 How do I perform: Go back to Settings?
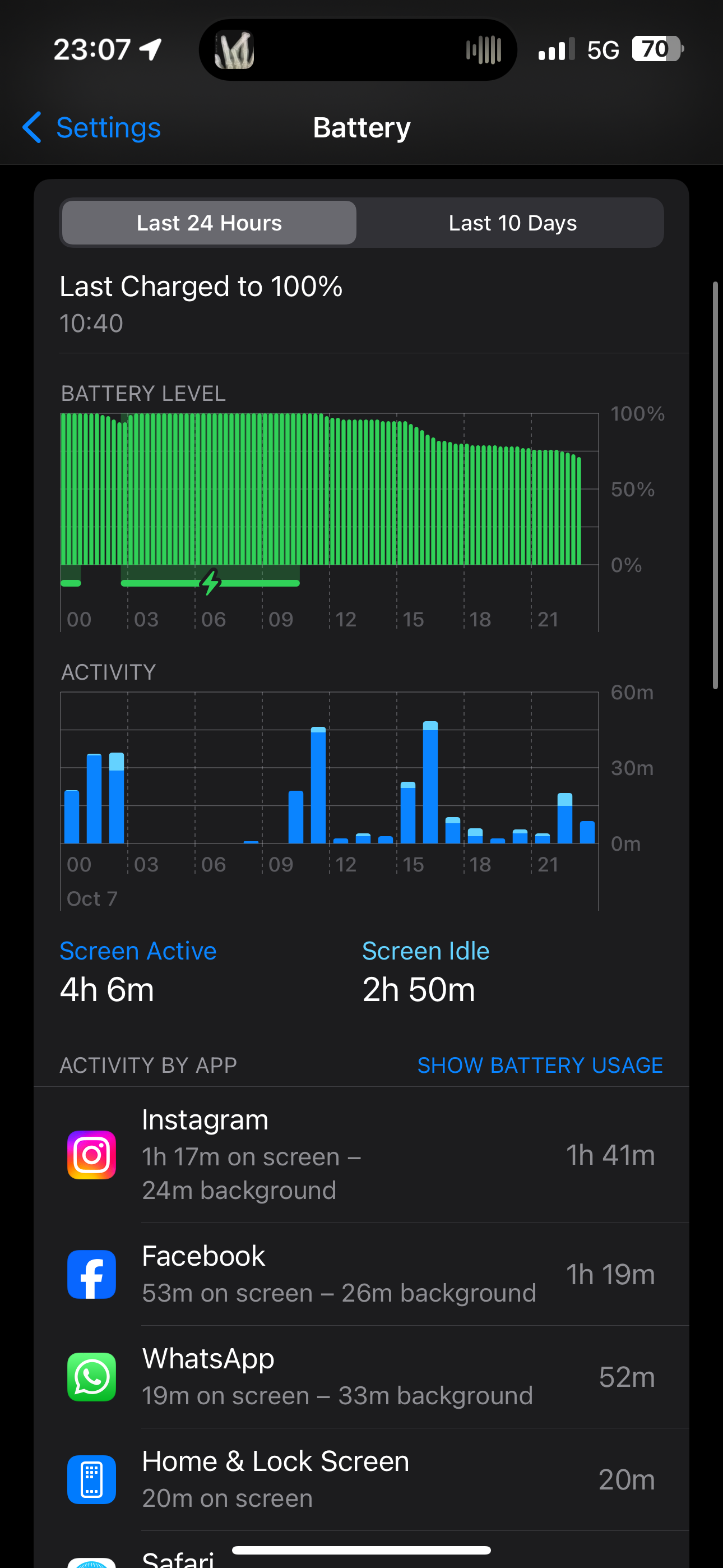tap(91, 128)
